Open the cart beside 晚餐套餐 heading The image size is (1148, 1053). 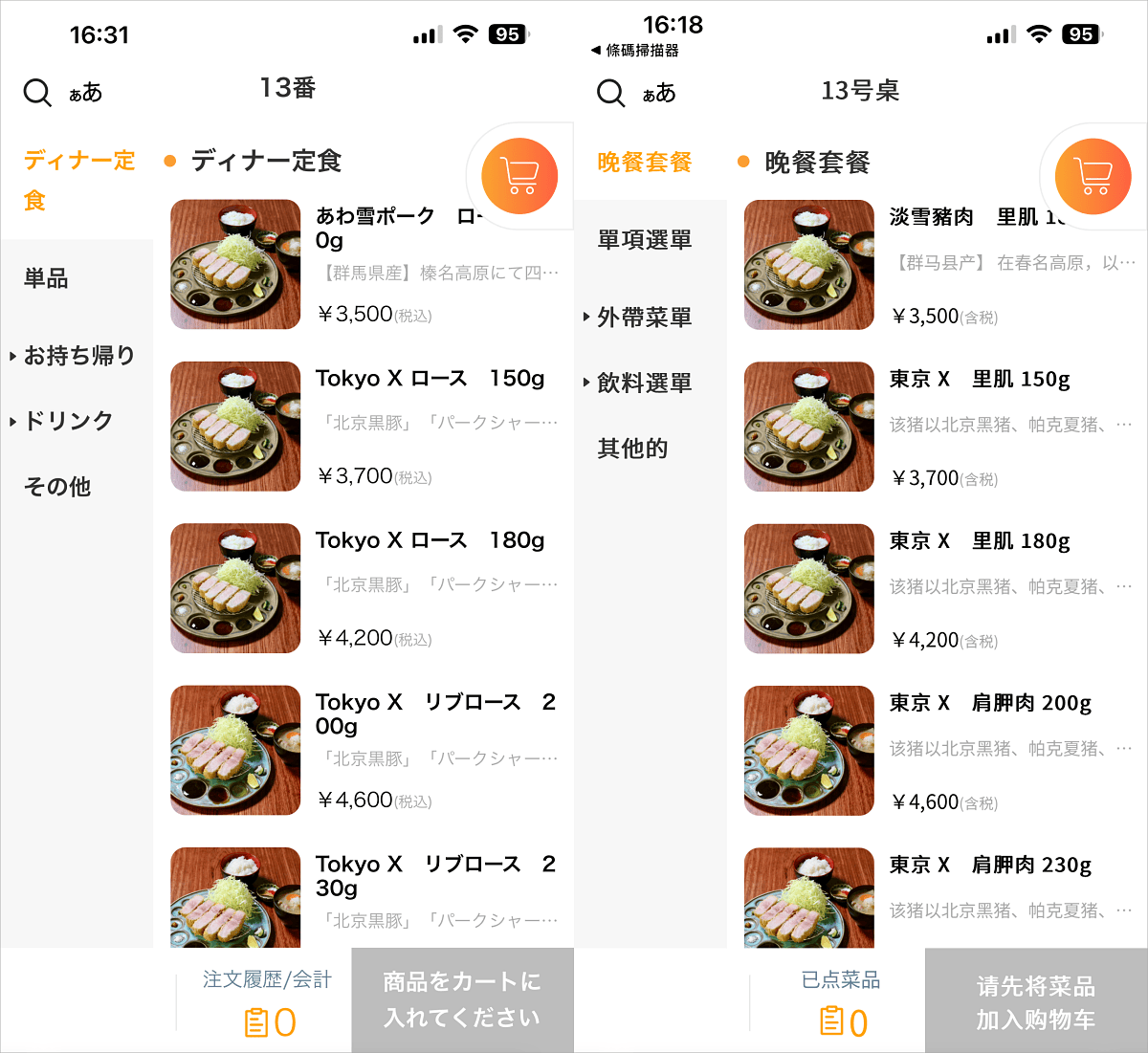coord(1093,177)
